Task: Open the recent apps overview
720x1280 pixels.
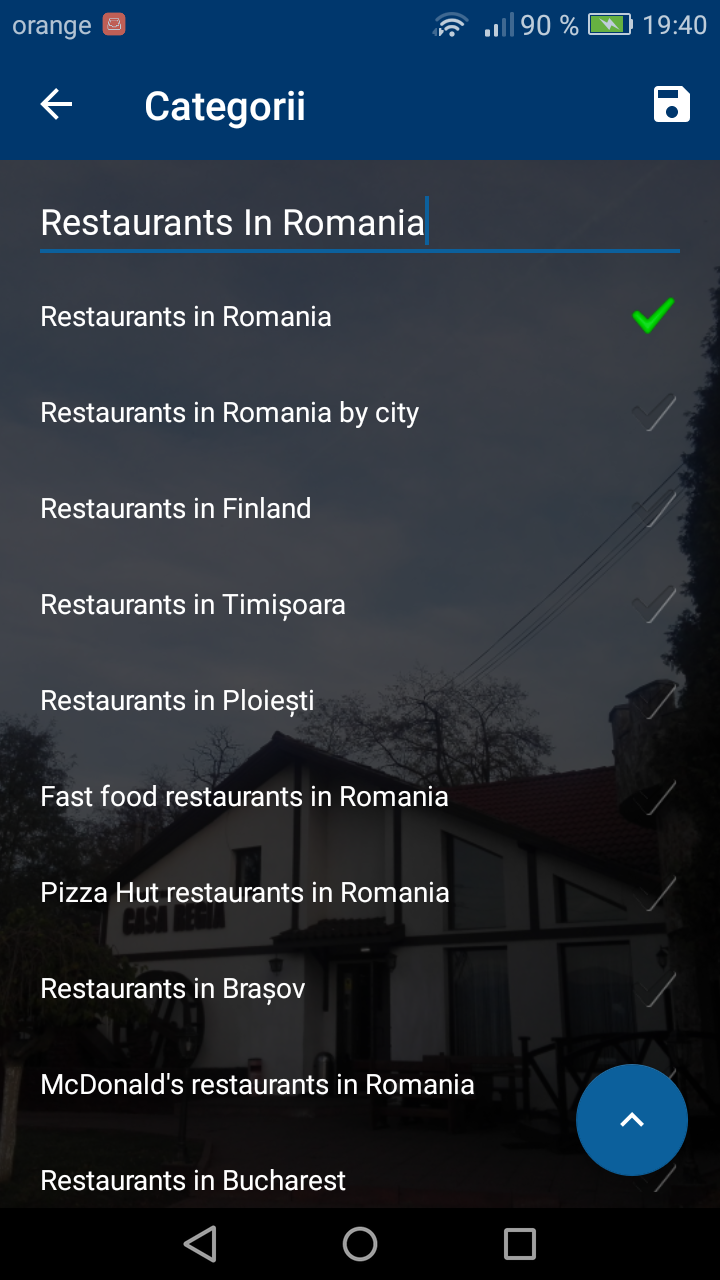Action: [519, 1244]
